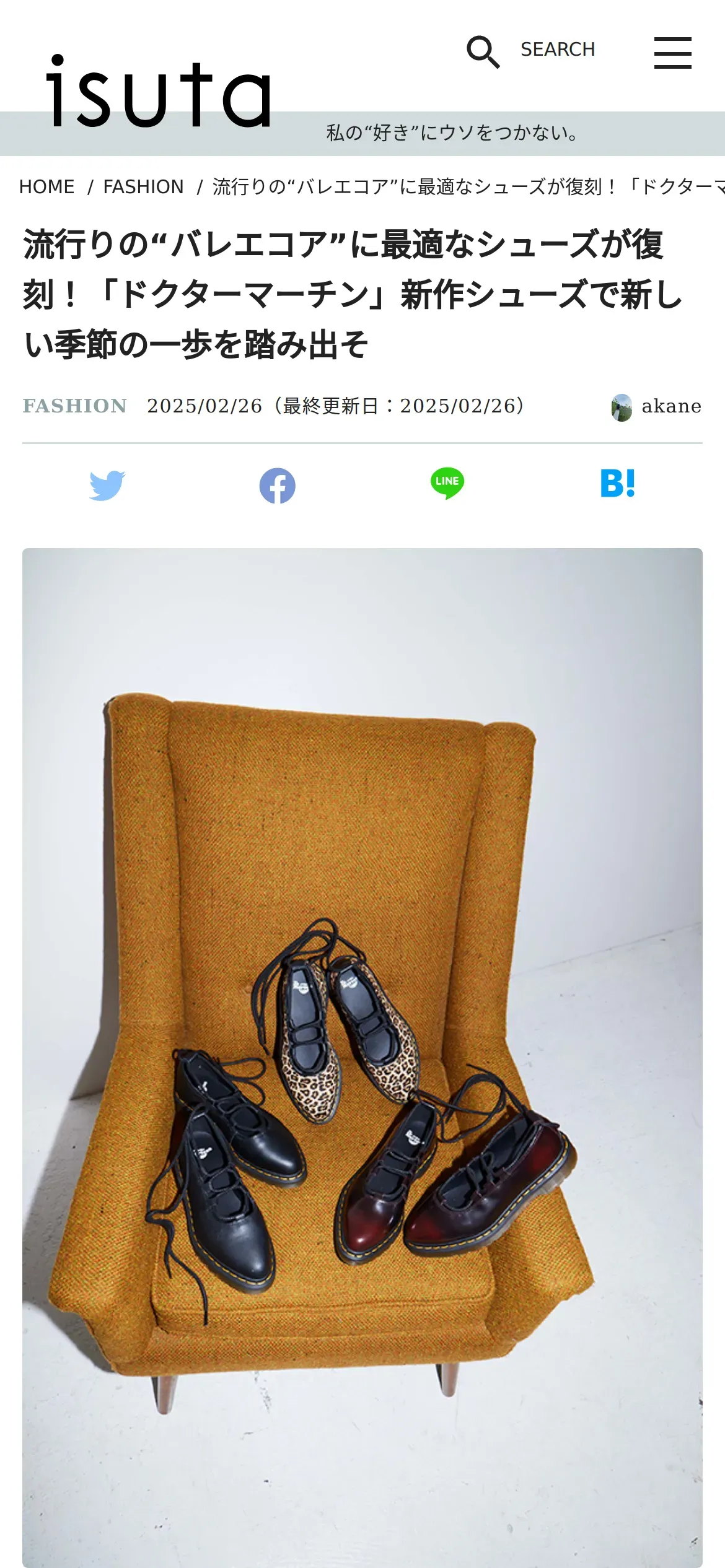This screenshot has height=1568, width=725.
Task: View author akane's profile
Action: (x=656, y=407)
